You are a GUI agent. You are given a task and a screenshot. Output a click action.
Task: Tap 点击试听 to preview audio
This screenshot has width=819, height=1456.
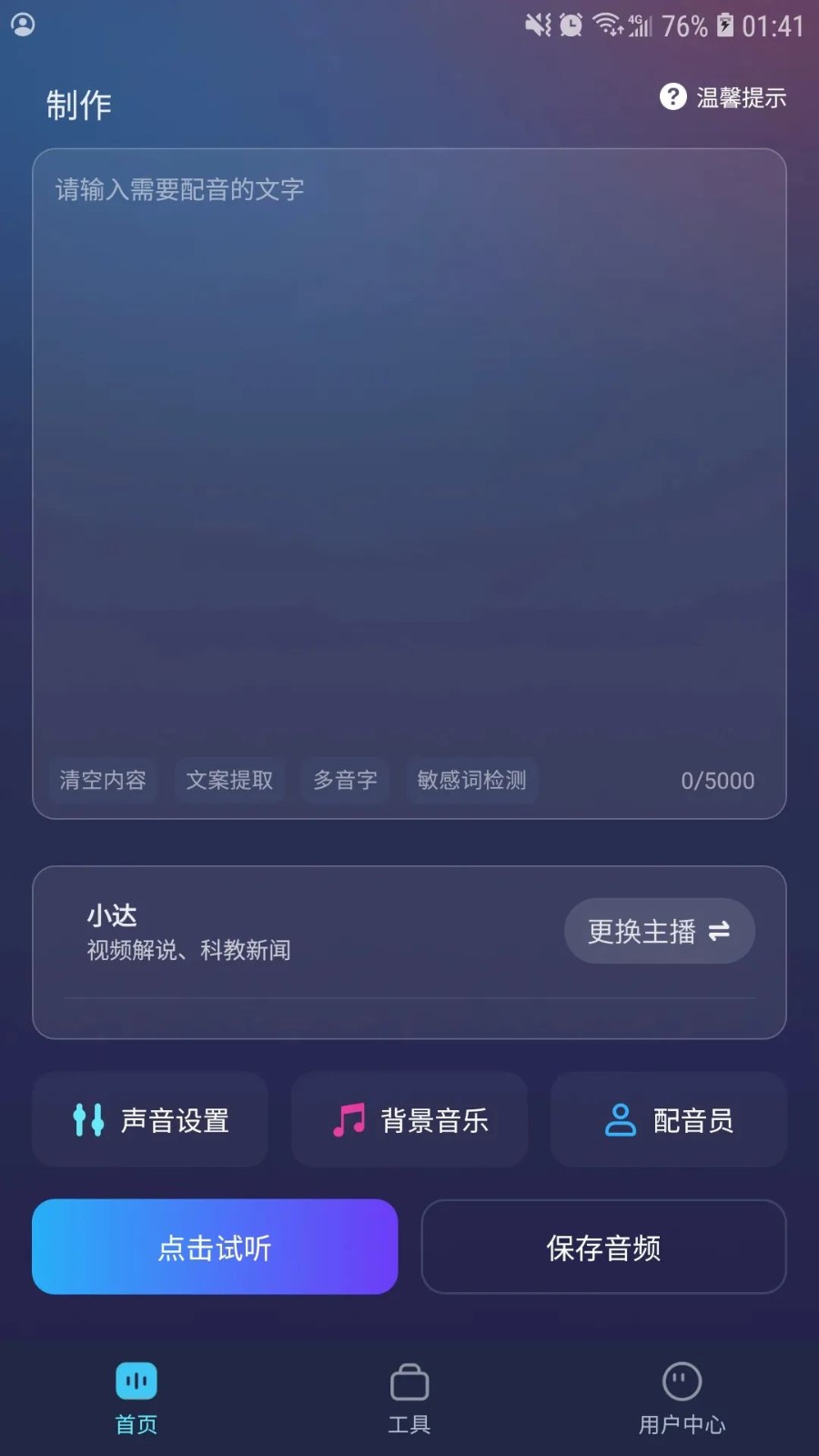pos(215,1247)
